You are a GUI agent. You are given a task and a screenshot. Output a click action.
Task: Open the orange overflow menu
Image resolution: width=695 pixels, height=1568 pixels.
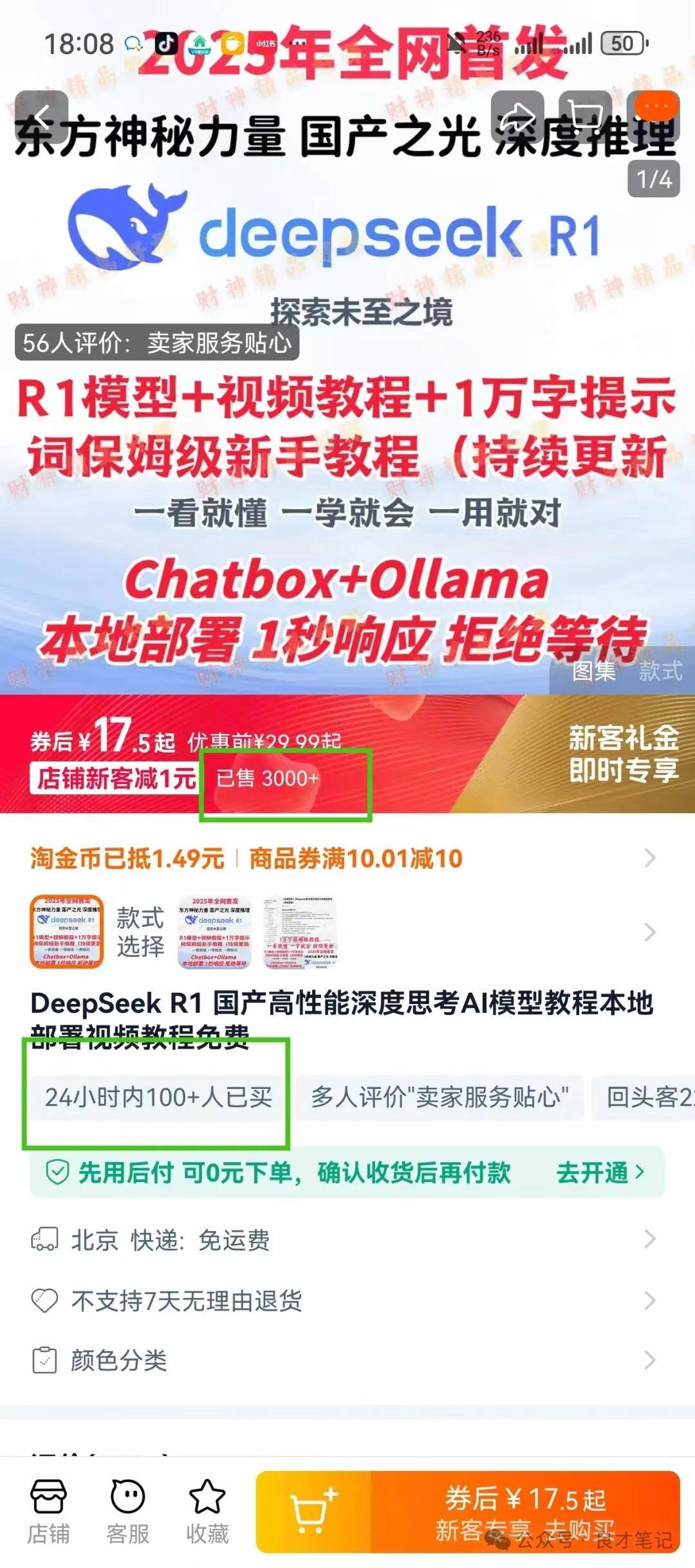coord(656,107)
